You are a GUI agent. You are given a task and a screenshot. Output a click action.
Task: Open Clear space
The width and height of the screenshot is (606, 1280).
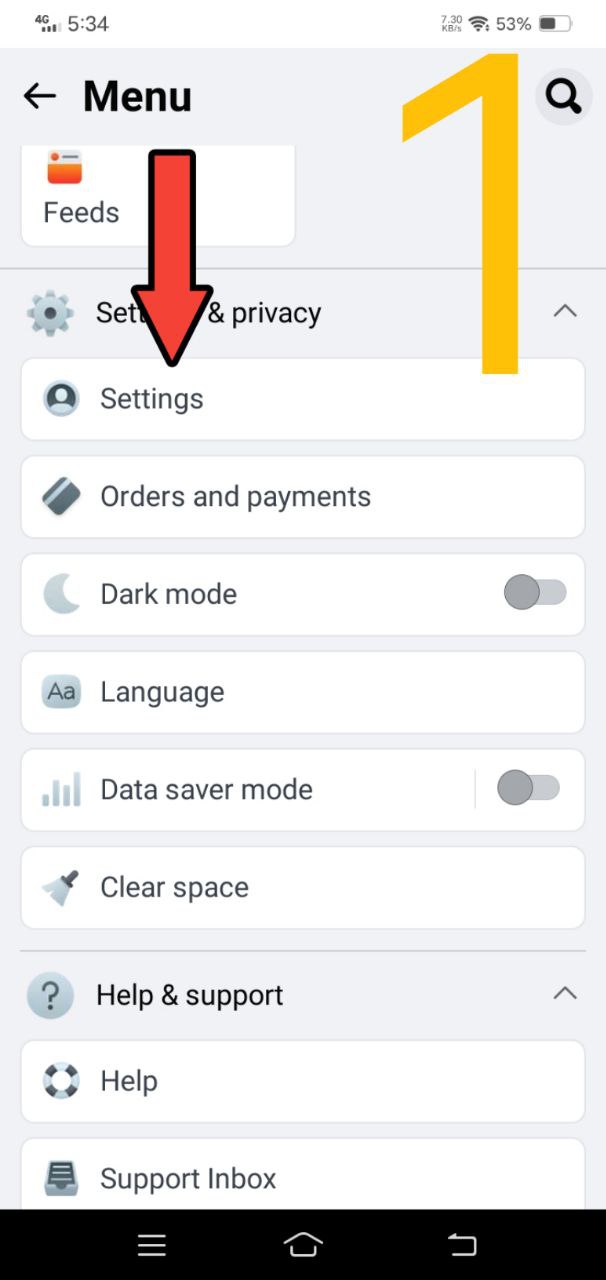[302, 887]
